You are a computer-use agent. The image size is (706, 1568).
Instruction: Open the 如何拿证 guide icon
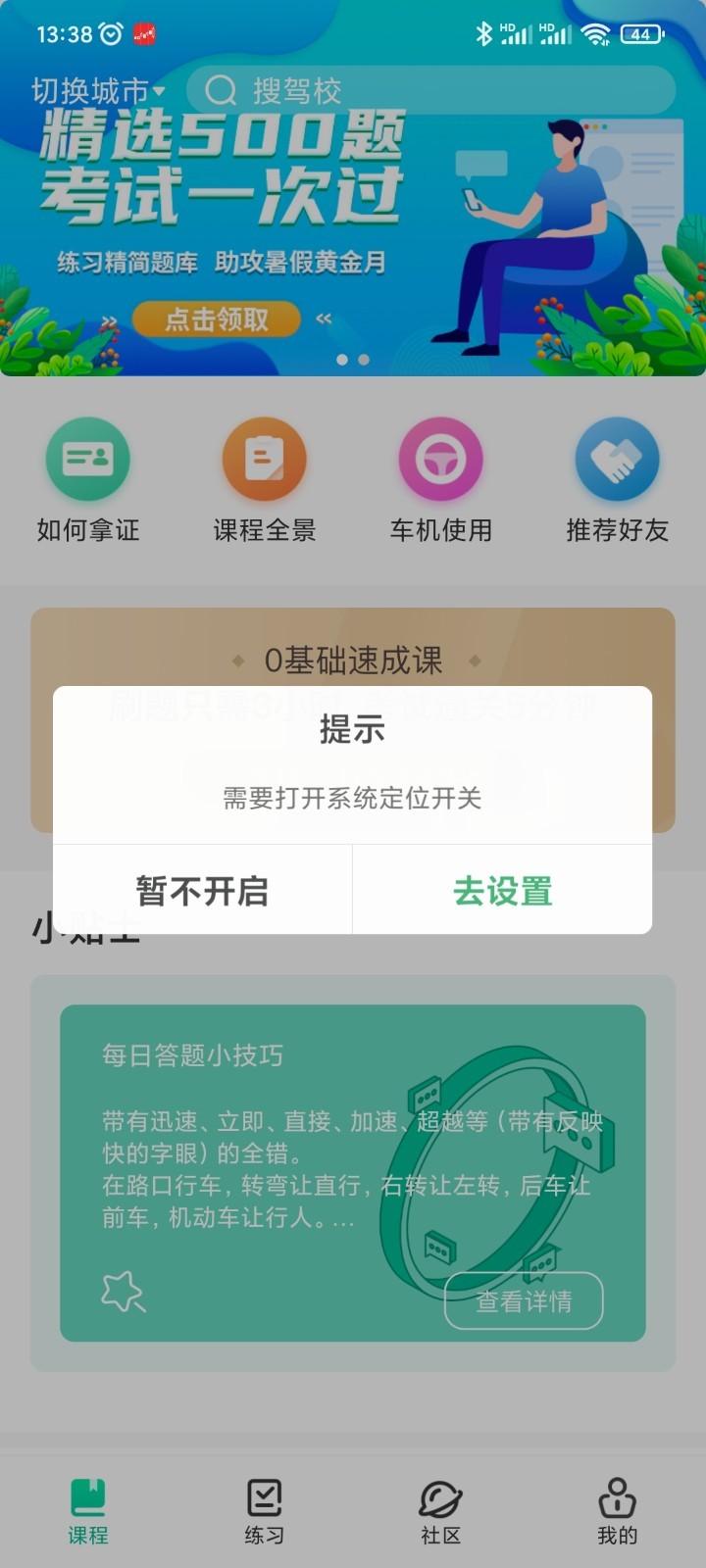pos(87,458)
